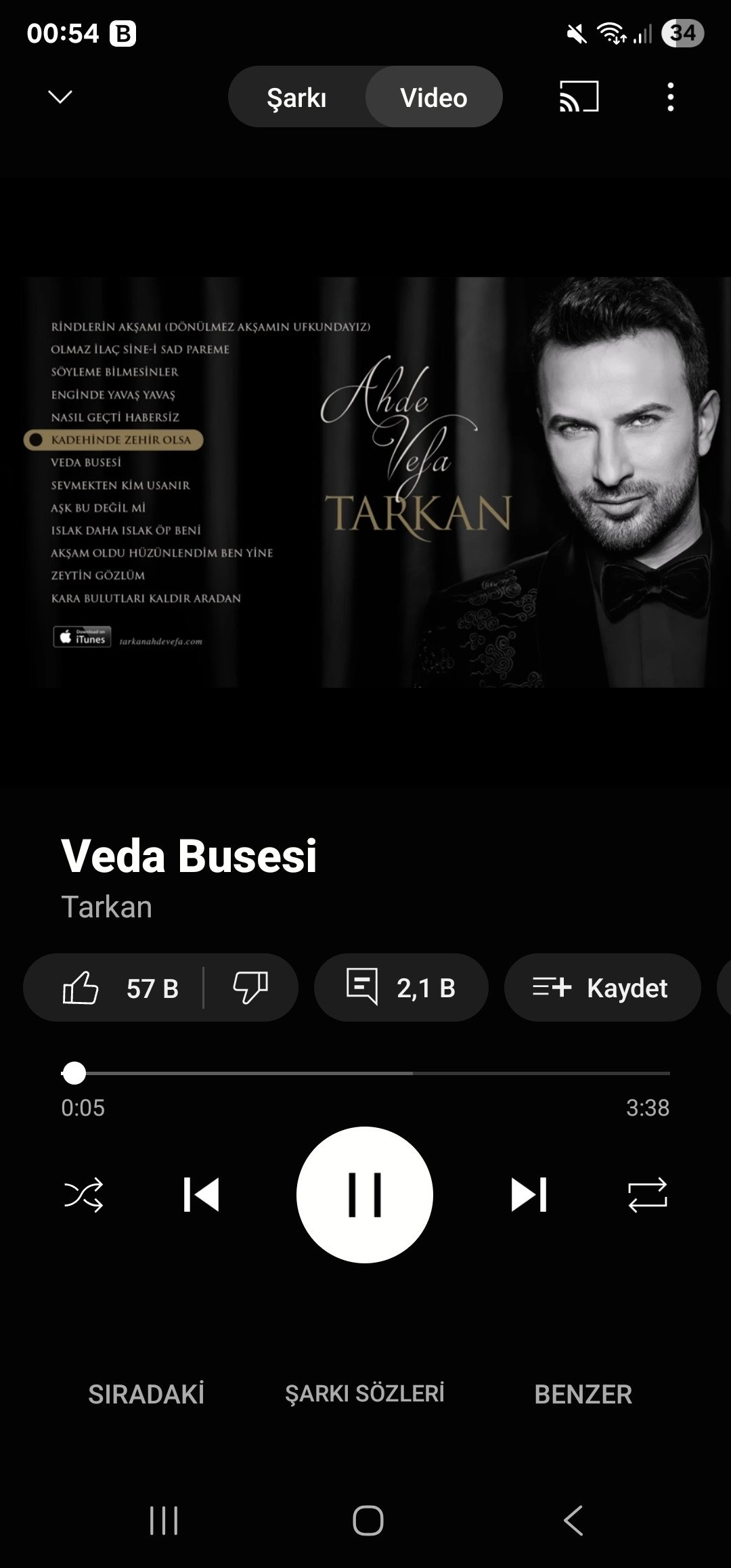Show ŞARKI SÖZLERİ lyrics tab

pyautogui.click(x=365, y=1394)
